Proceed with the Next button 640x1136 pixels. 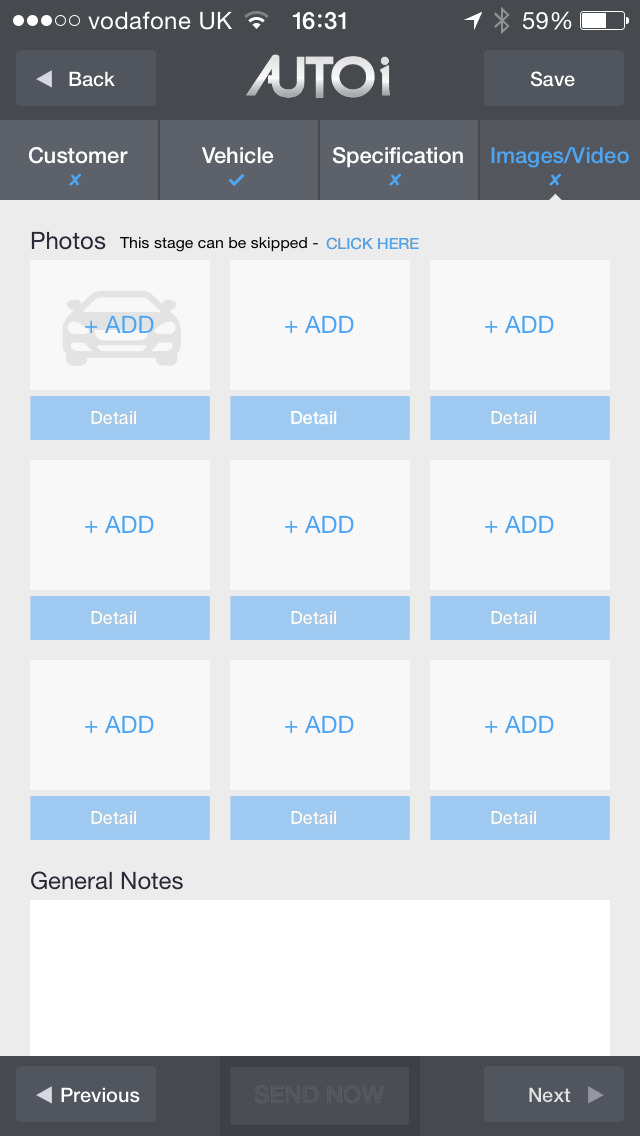554,1094
